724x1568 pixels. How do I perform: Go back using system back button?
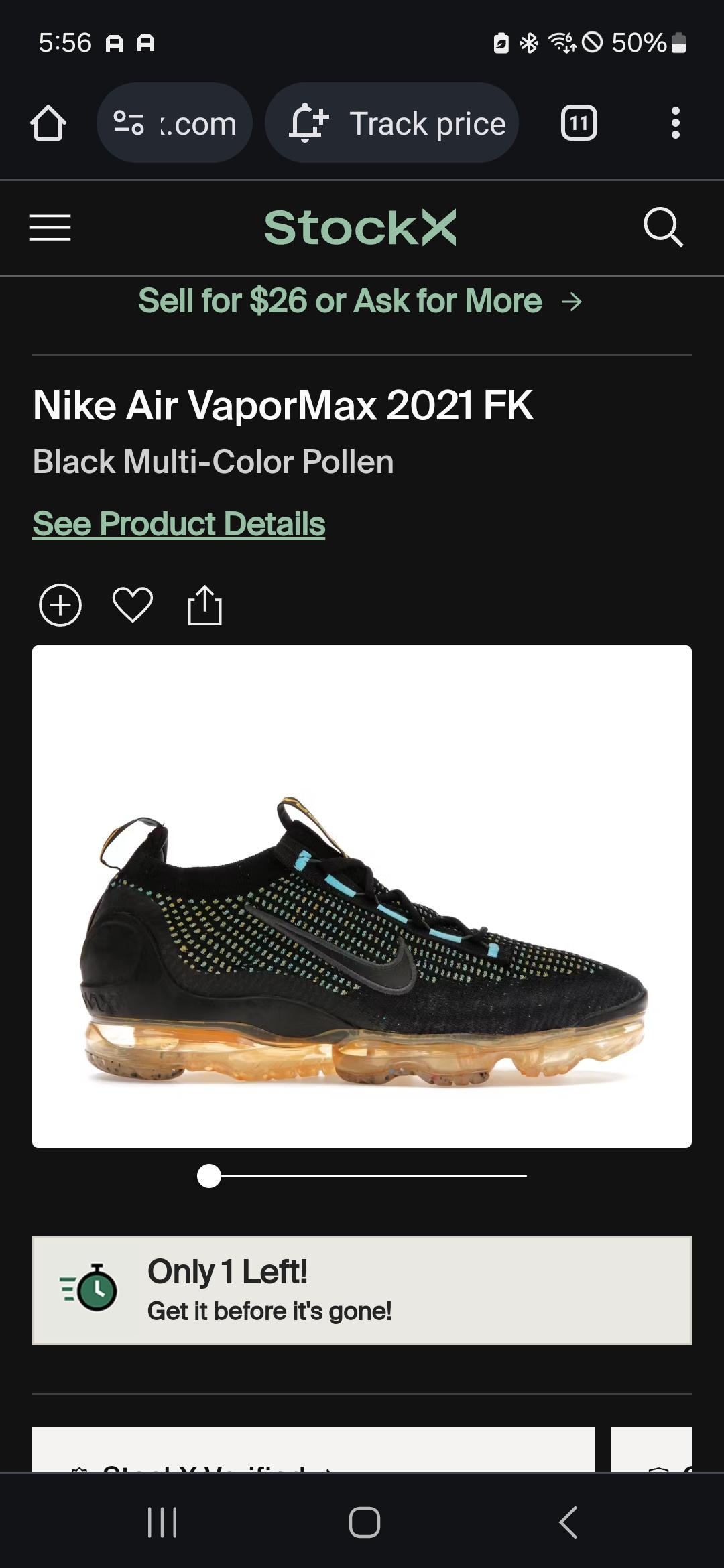tap(568, 1522)
